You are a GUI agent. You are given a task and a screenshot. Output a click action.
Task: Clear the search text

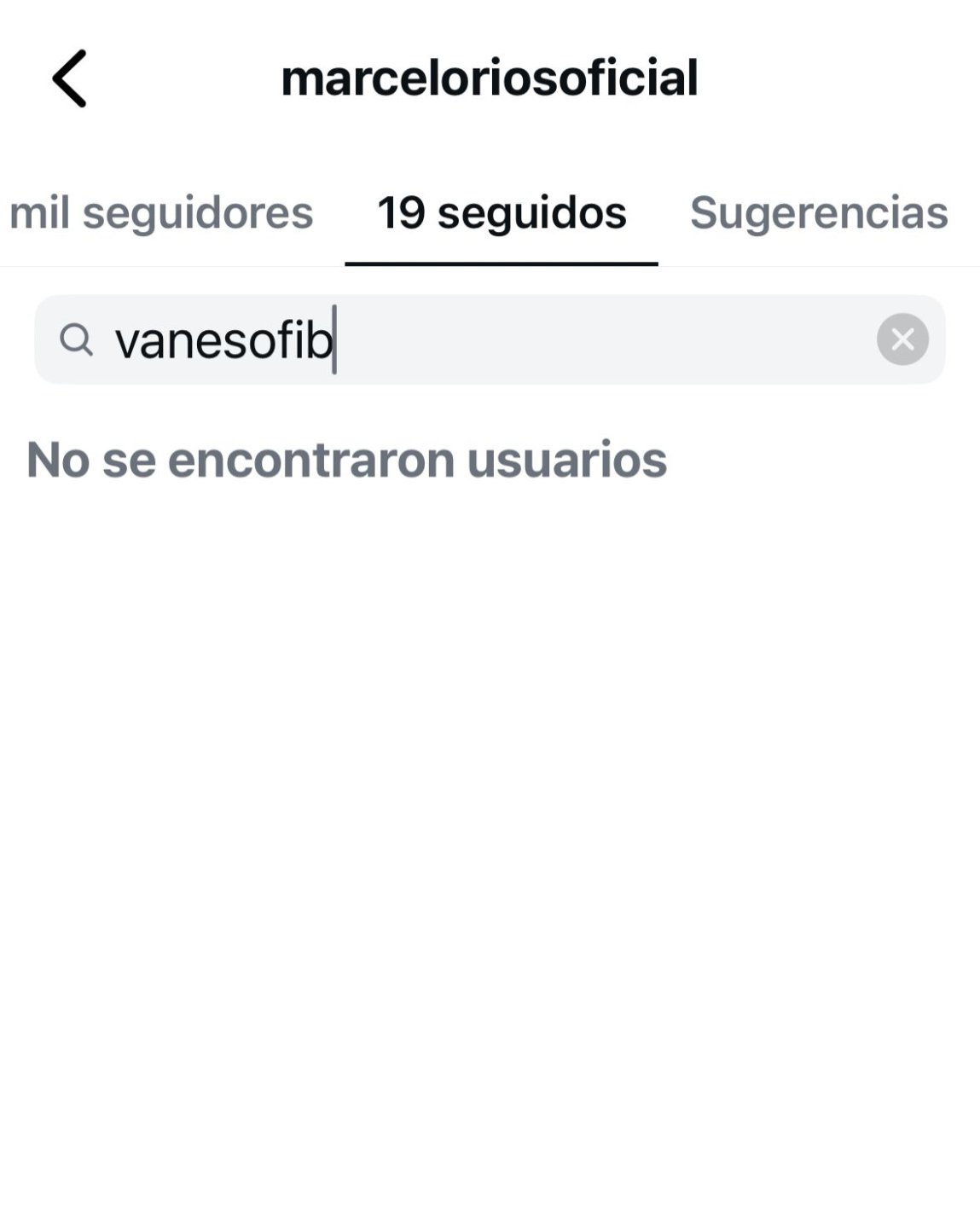[x=902, y=339]
